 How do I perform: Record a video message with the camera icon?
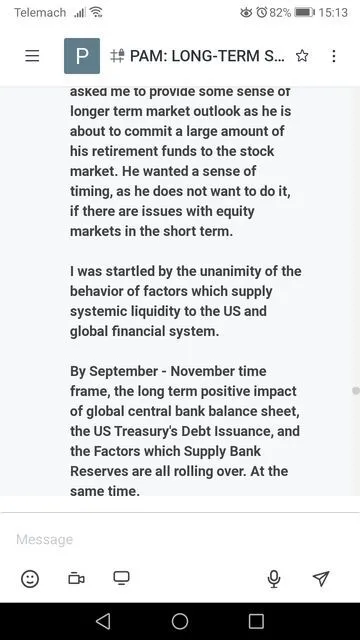click(x=76, y=578)
